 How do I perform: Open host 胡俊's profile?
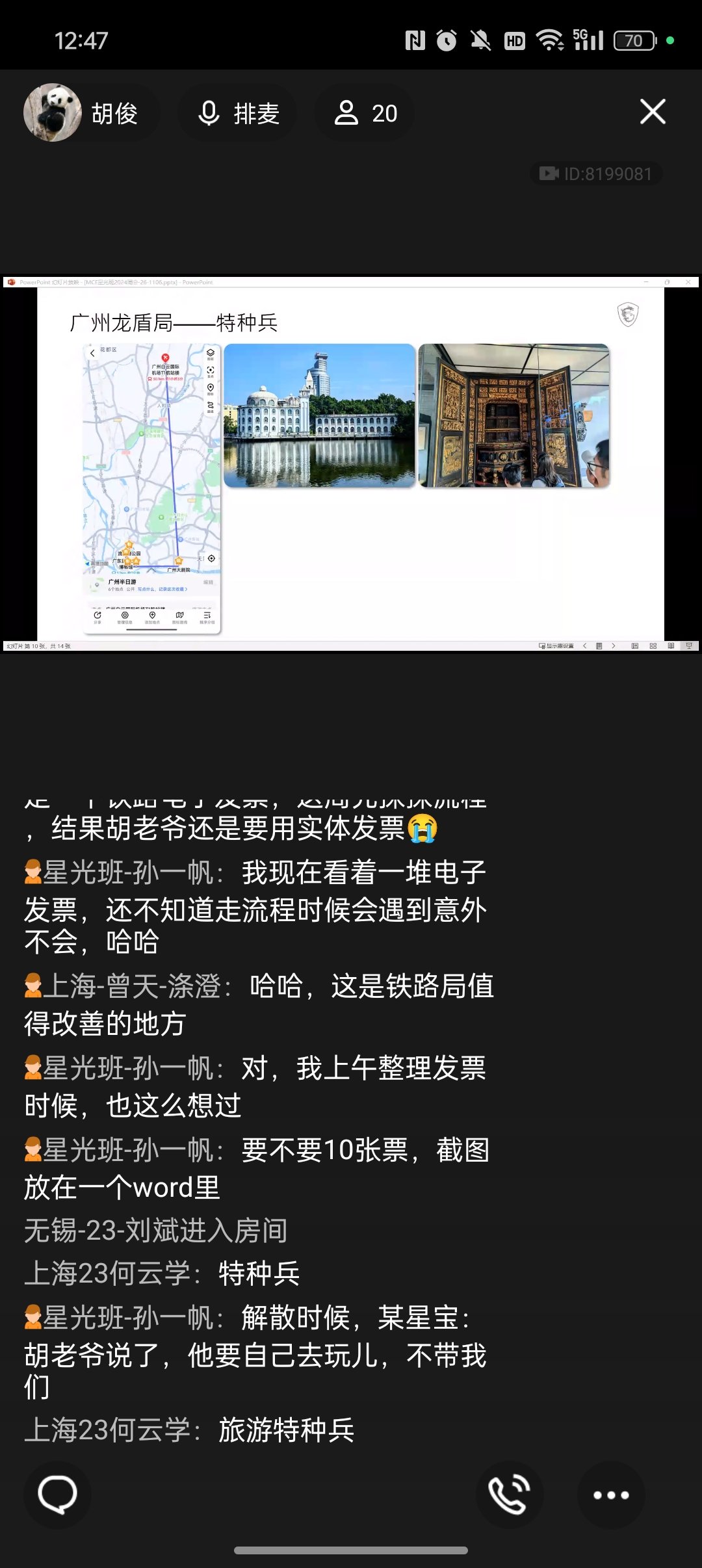tap(82, 113)
